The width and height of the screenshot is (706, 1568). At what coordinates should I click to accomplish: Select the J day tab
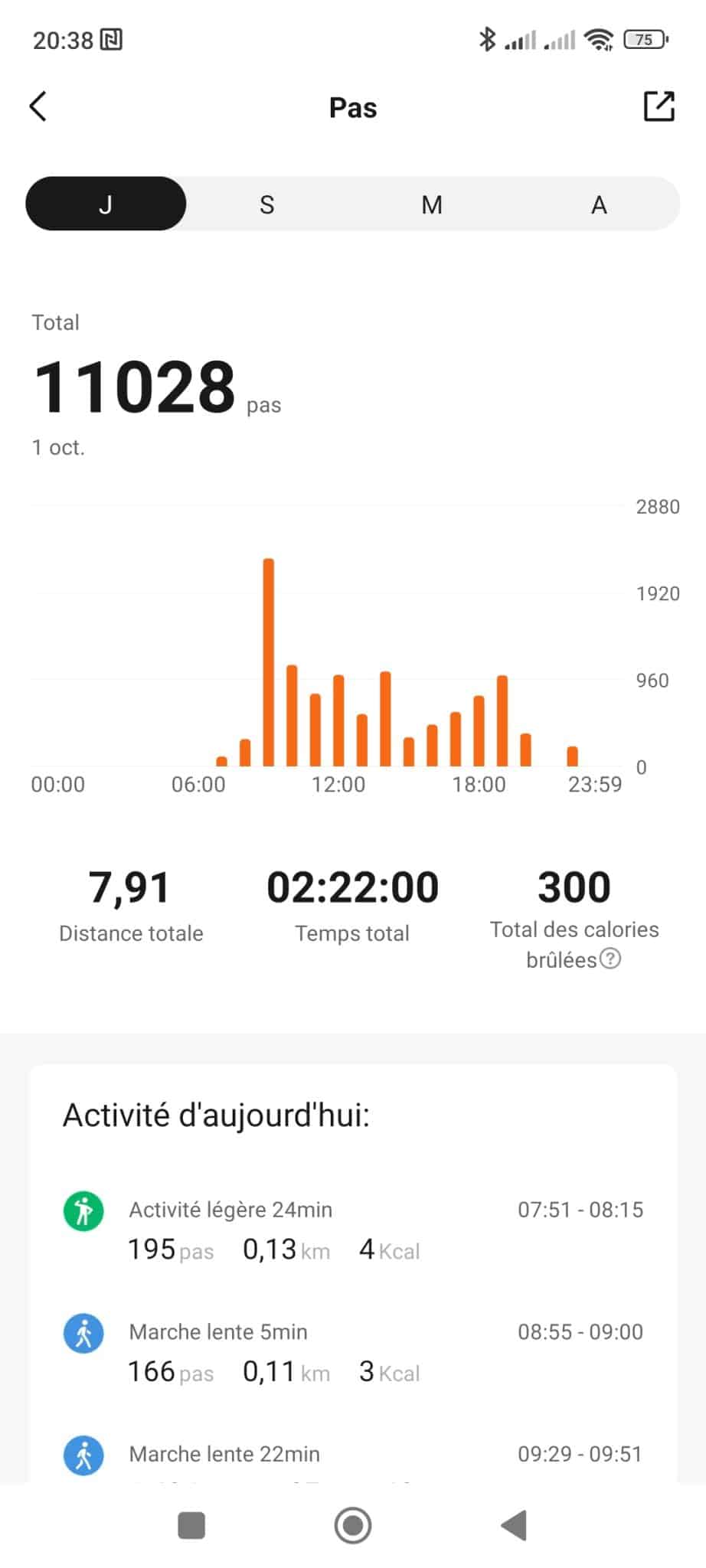point(106,204)
